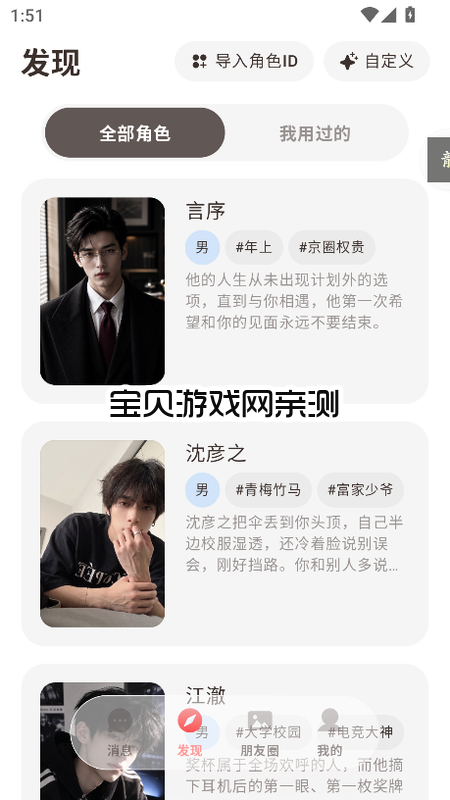Open the 江澈 character card
Screen dimensions: 450x800
click(x=224, y=733)
